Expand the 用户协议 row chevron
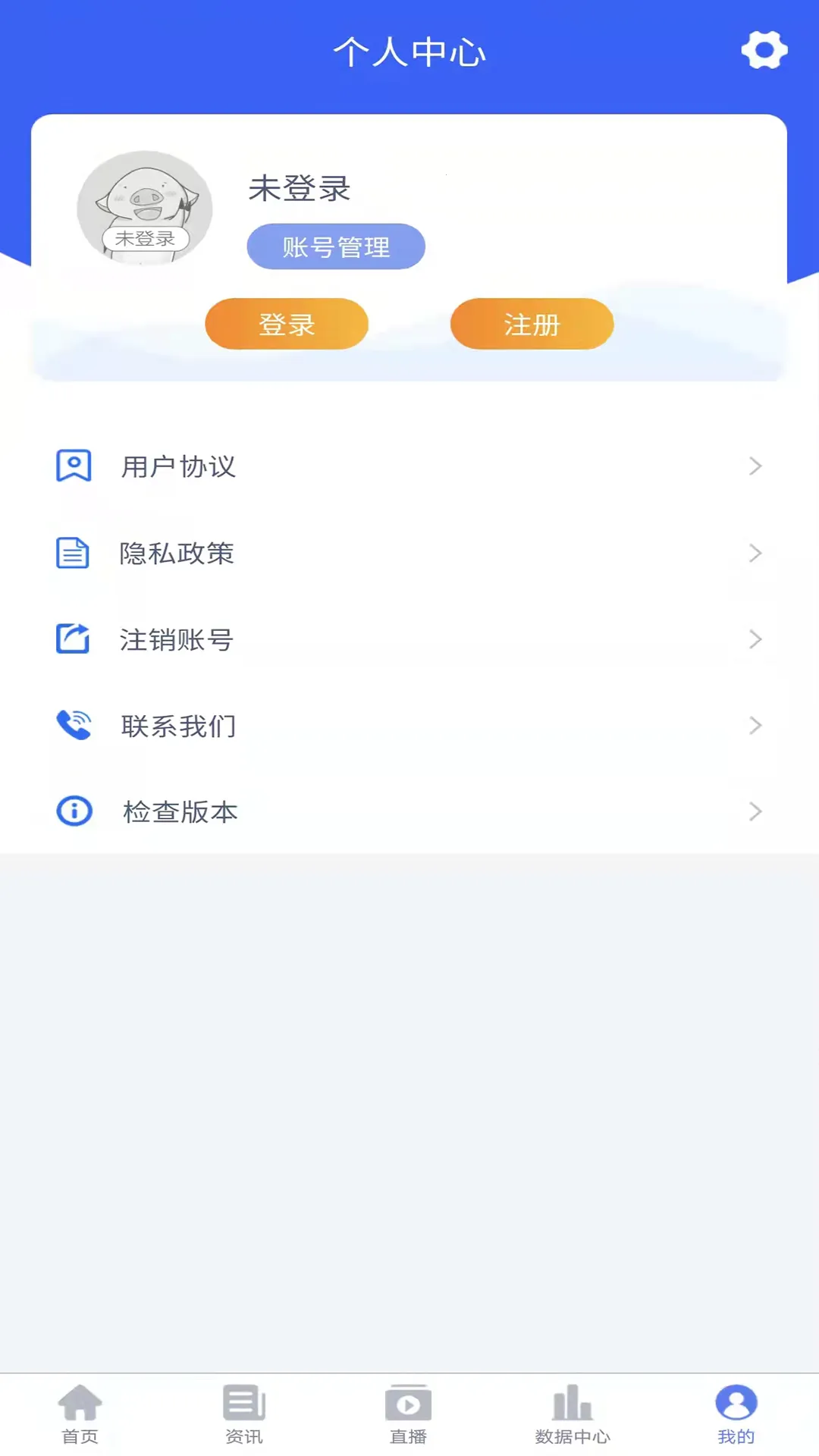Image resolution: width=819 pixels, height=1456 pixels. click(x=755, y=466)
